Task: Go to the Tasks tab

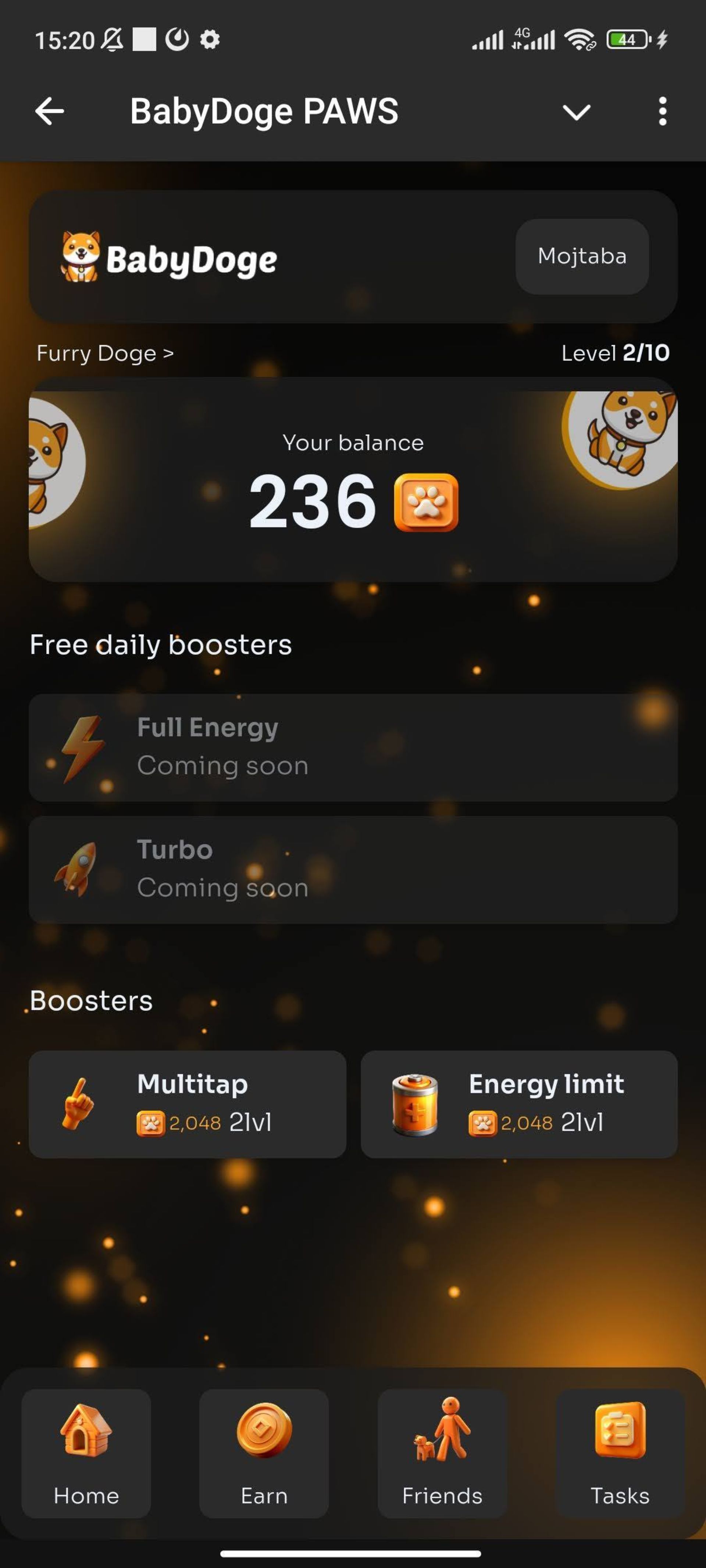Action: [620, 1452]
